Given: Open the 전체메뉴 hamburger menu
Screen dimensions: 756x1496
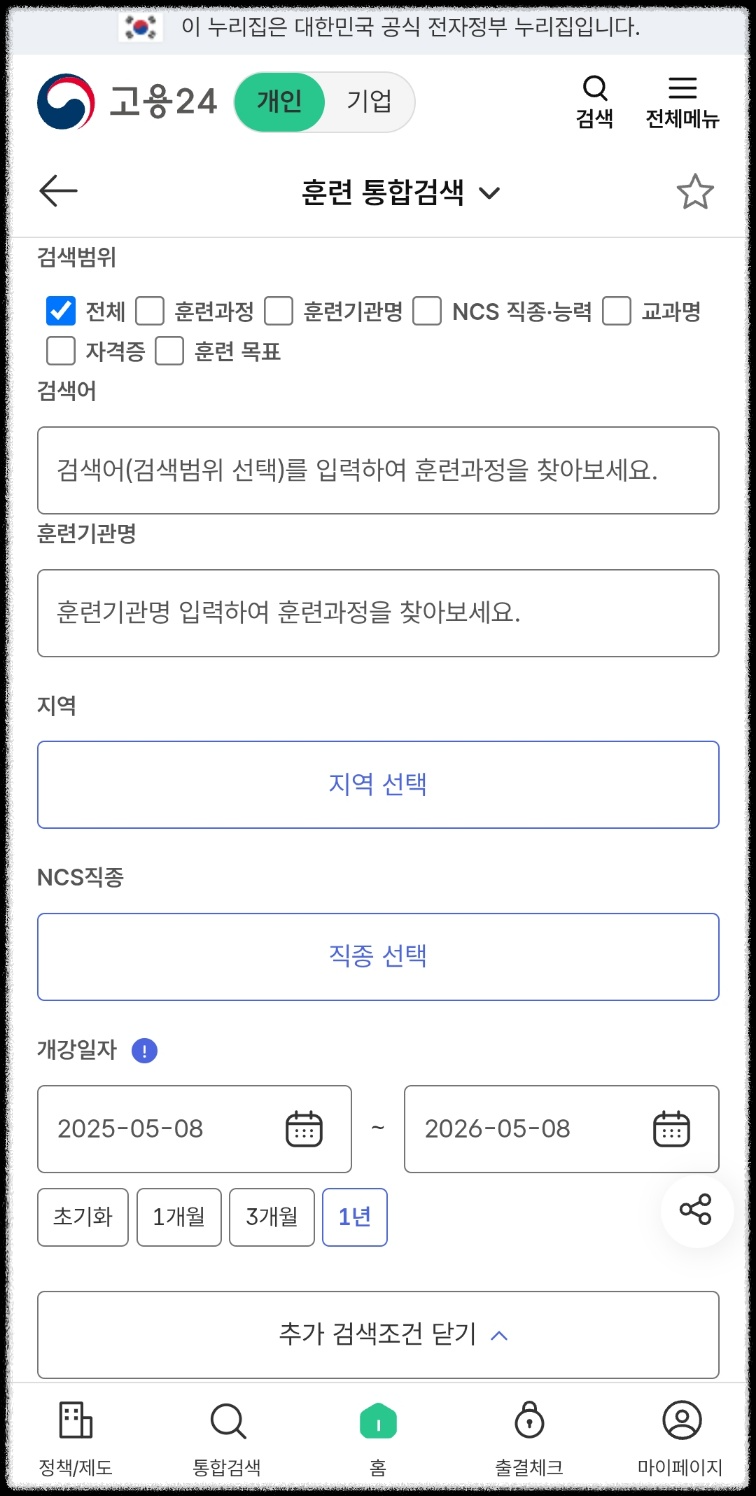Looking at the screenshot, I should point(684,100).
